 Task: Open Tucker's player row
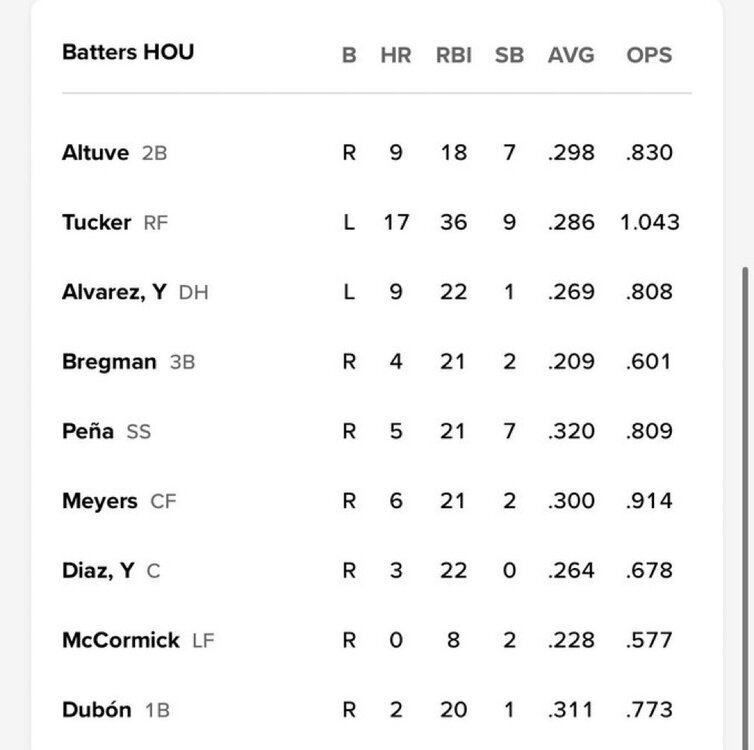click(x=97, y=222)
